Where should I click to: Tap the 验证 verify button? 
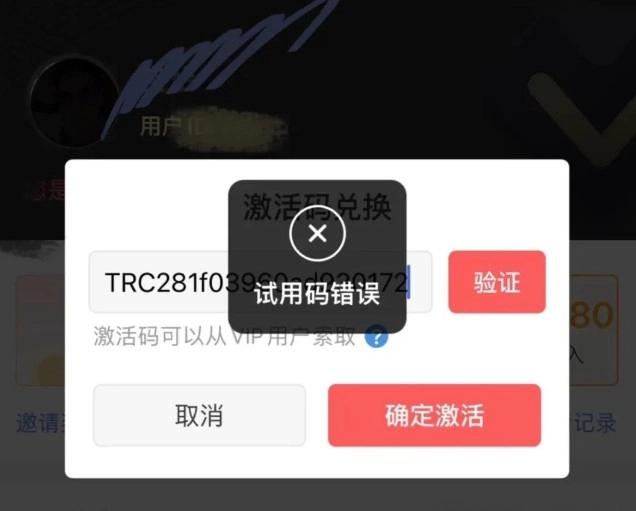[x=496, y=282]
